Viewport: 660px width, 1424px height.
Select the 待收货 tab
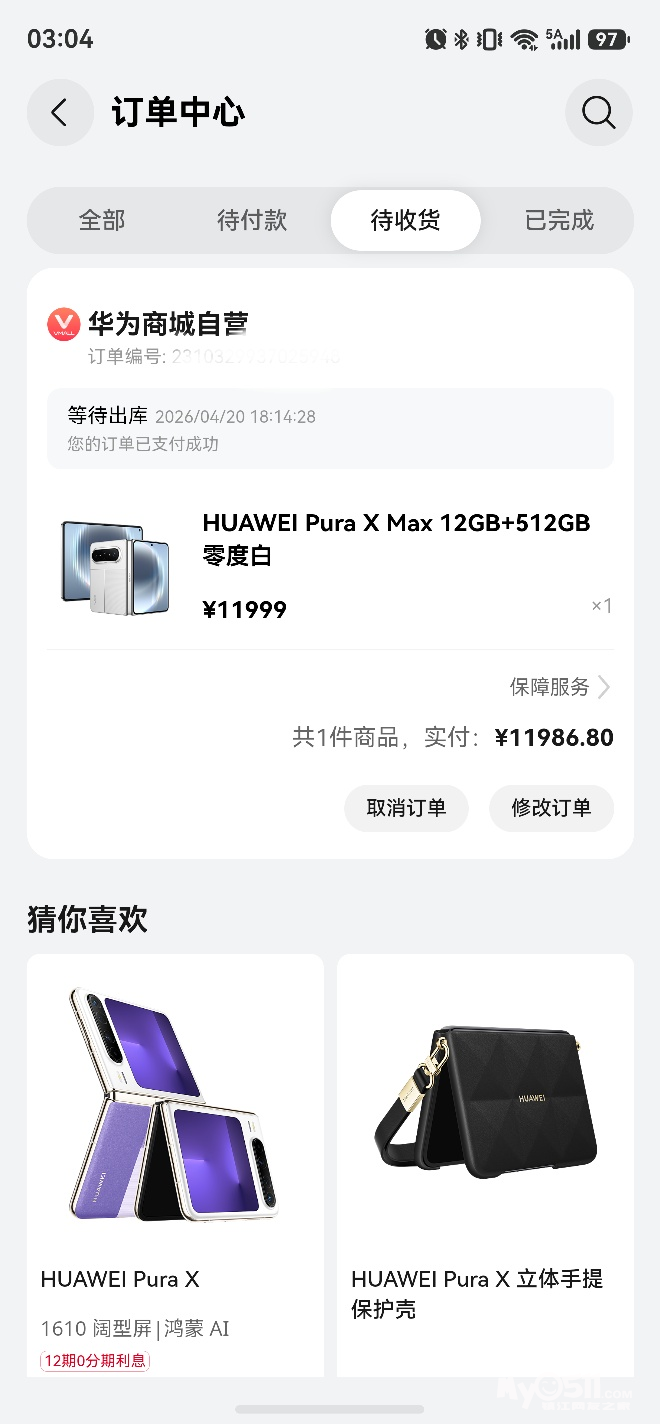pos(405,220)
